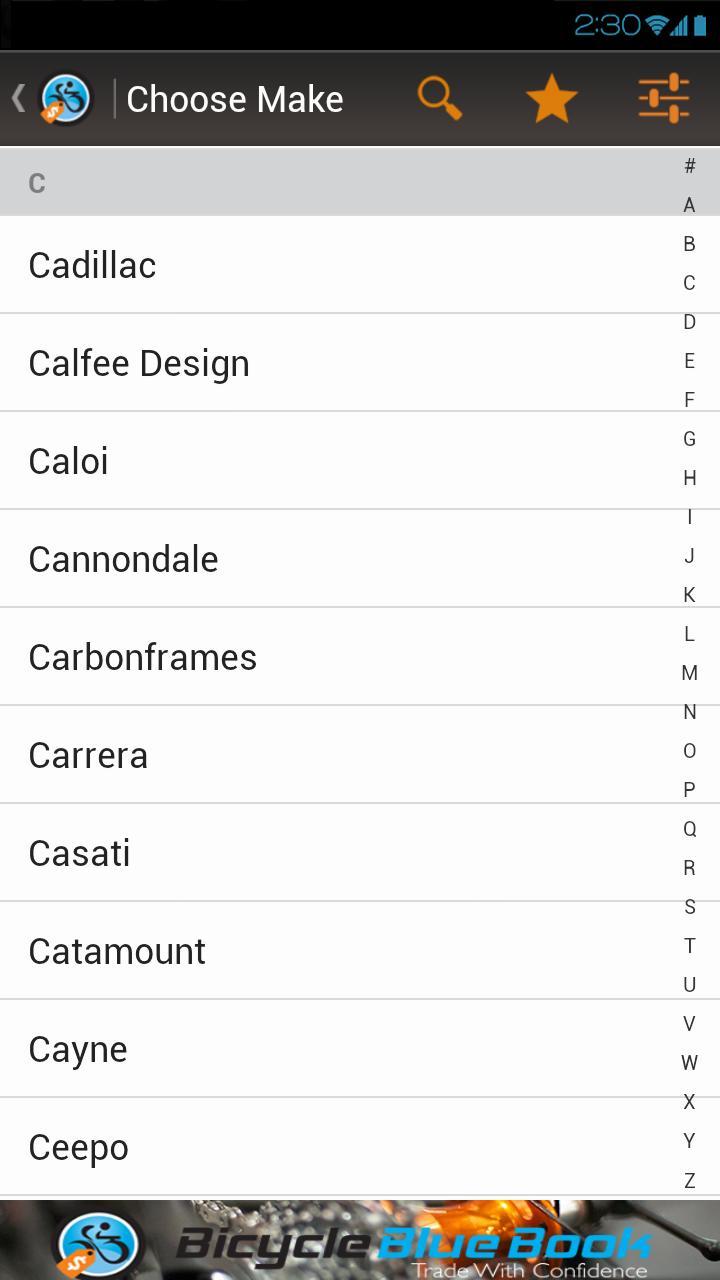The height and width of the screenshot is (1280, 720).
Task: Open the search magnifier icon
Action: coord(439,98)
